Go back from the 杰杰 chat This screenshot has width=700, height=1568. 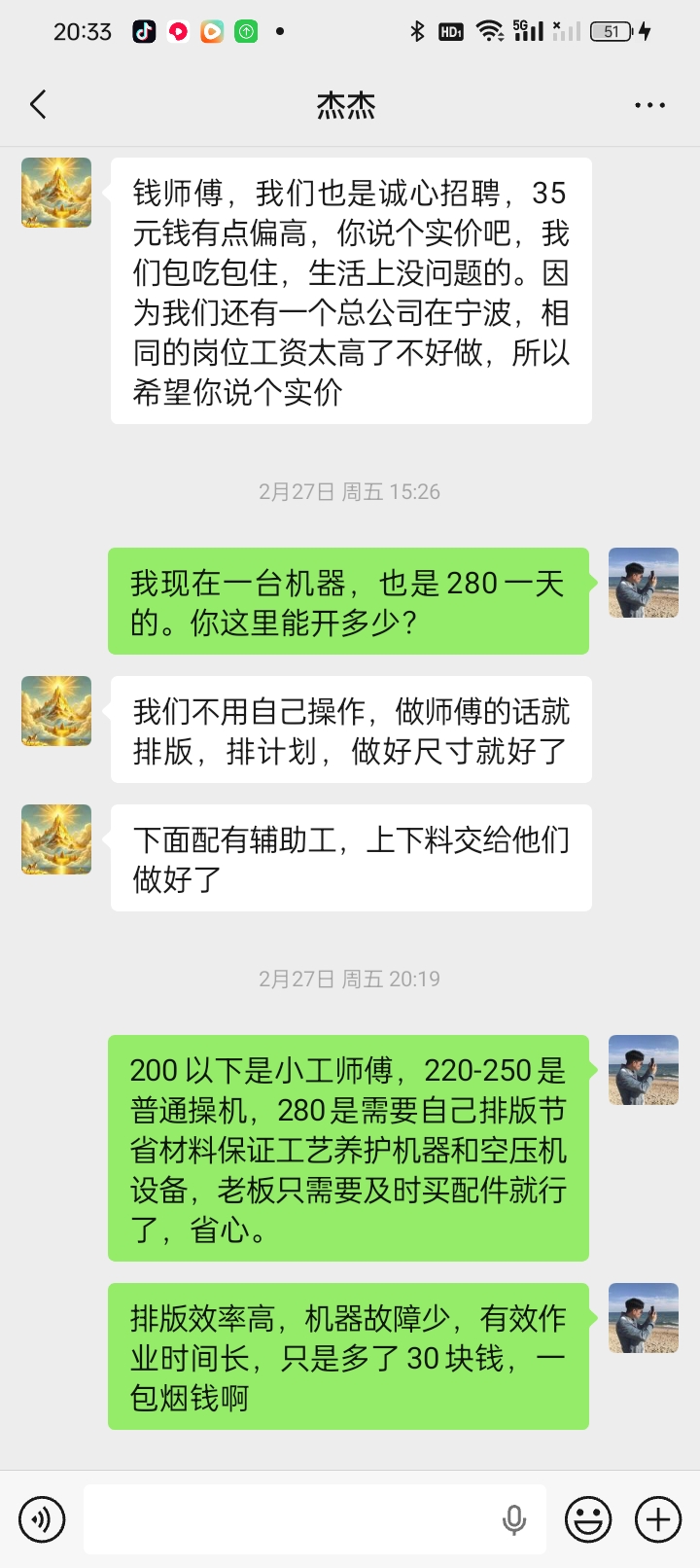coord(39,105)
